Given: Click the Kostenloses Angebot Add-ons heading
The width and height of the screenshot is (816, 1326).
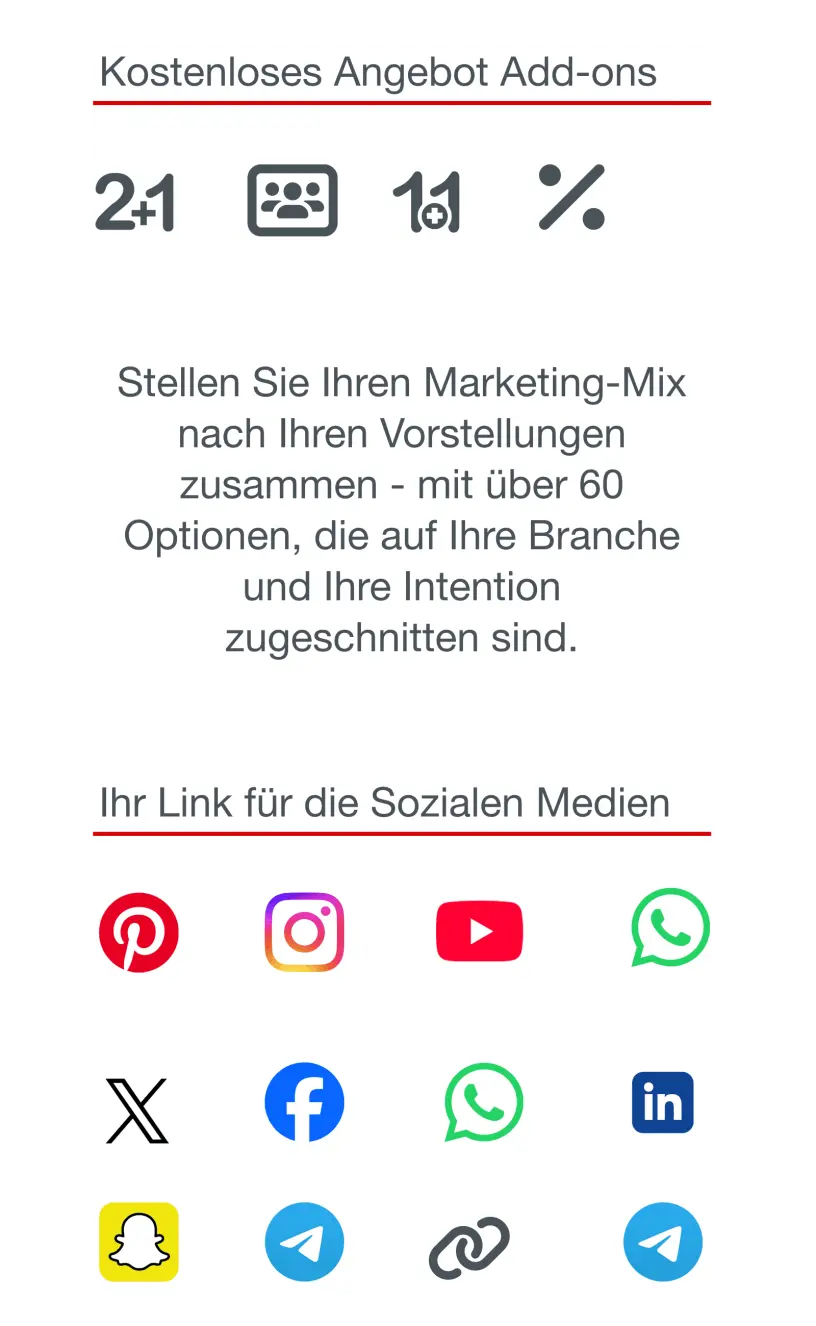Looking at the screenshot, I should coord(378,71).
